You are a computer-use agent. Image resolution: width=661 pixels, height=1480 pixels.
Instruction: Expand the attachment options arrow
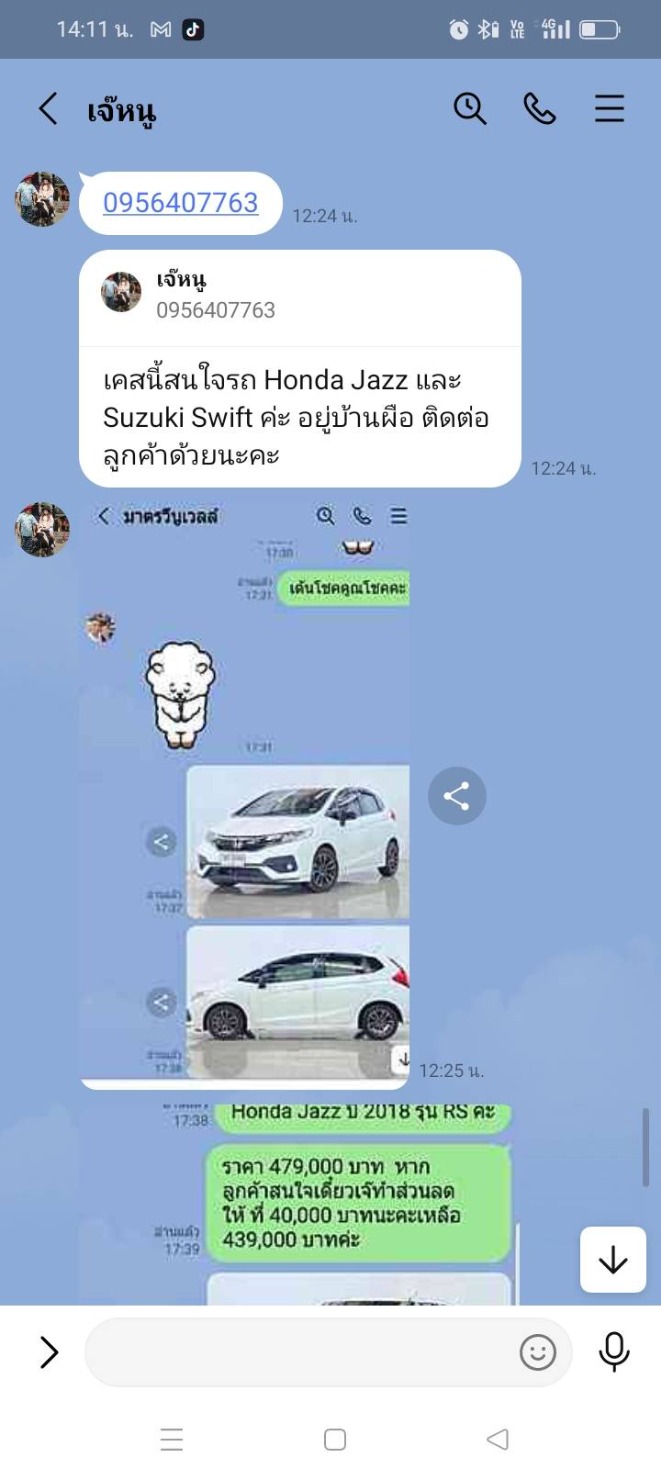click(x=48, y=1352)
